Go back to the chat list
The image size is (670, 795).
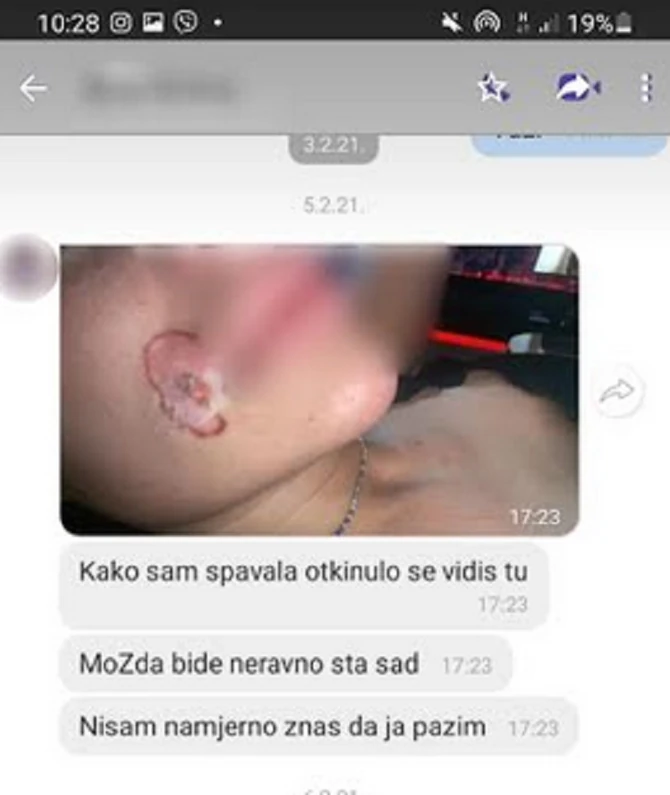click(33, 89)
